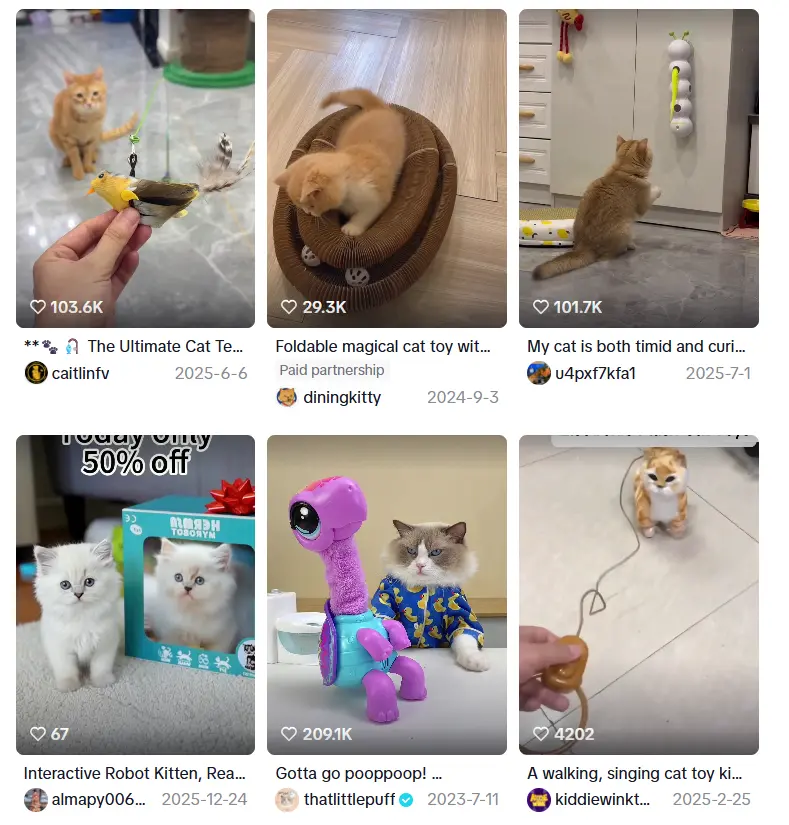Visit caitlinfv's profile

[80, 373]
